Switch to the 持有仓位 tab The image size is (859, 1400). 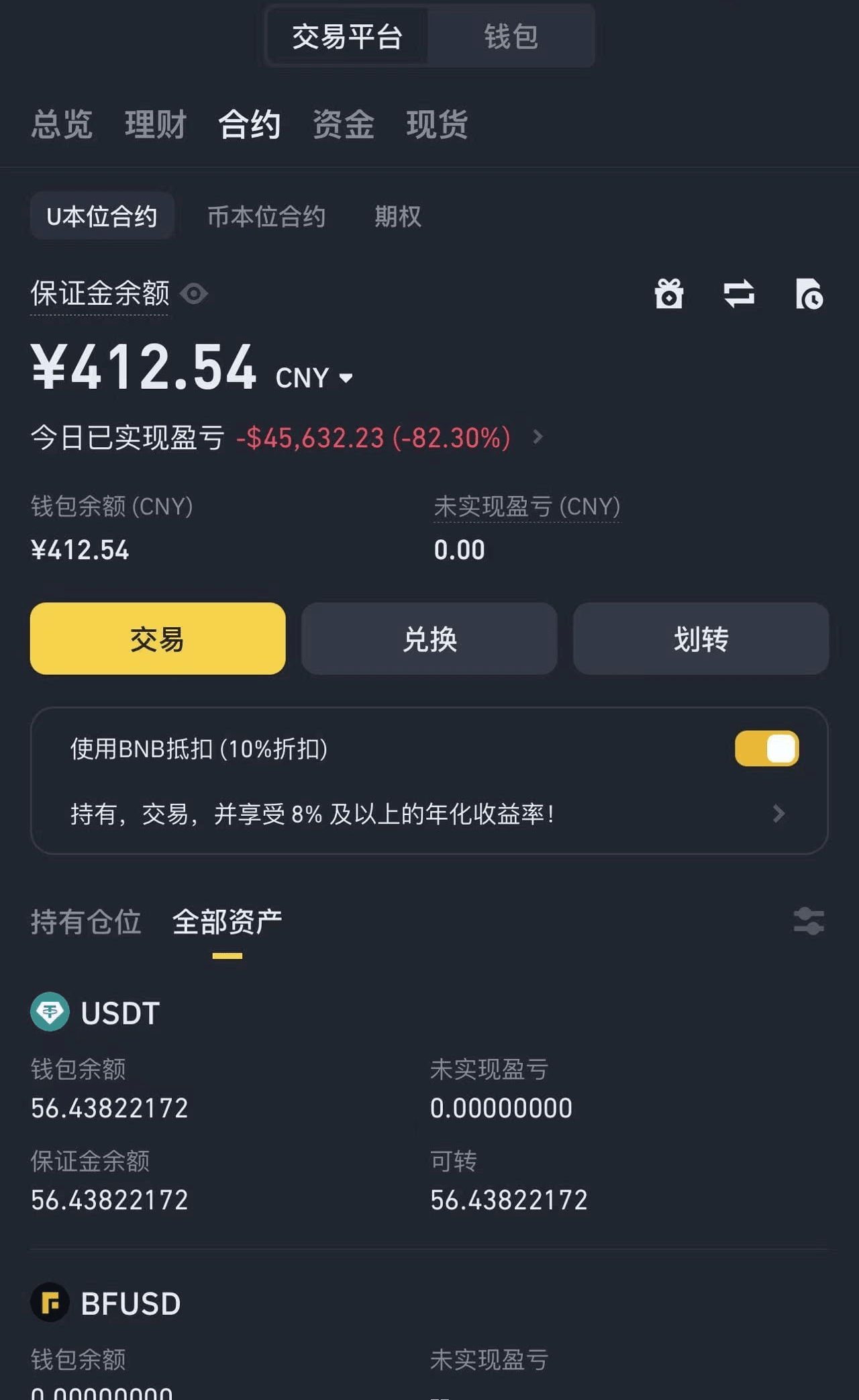coord(86,922)
